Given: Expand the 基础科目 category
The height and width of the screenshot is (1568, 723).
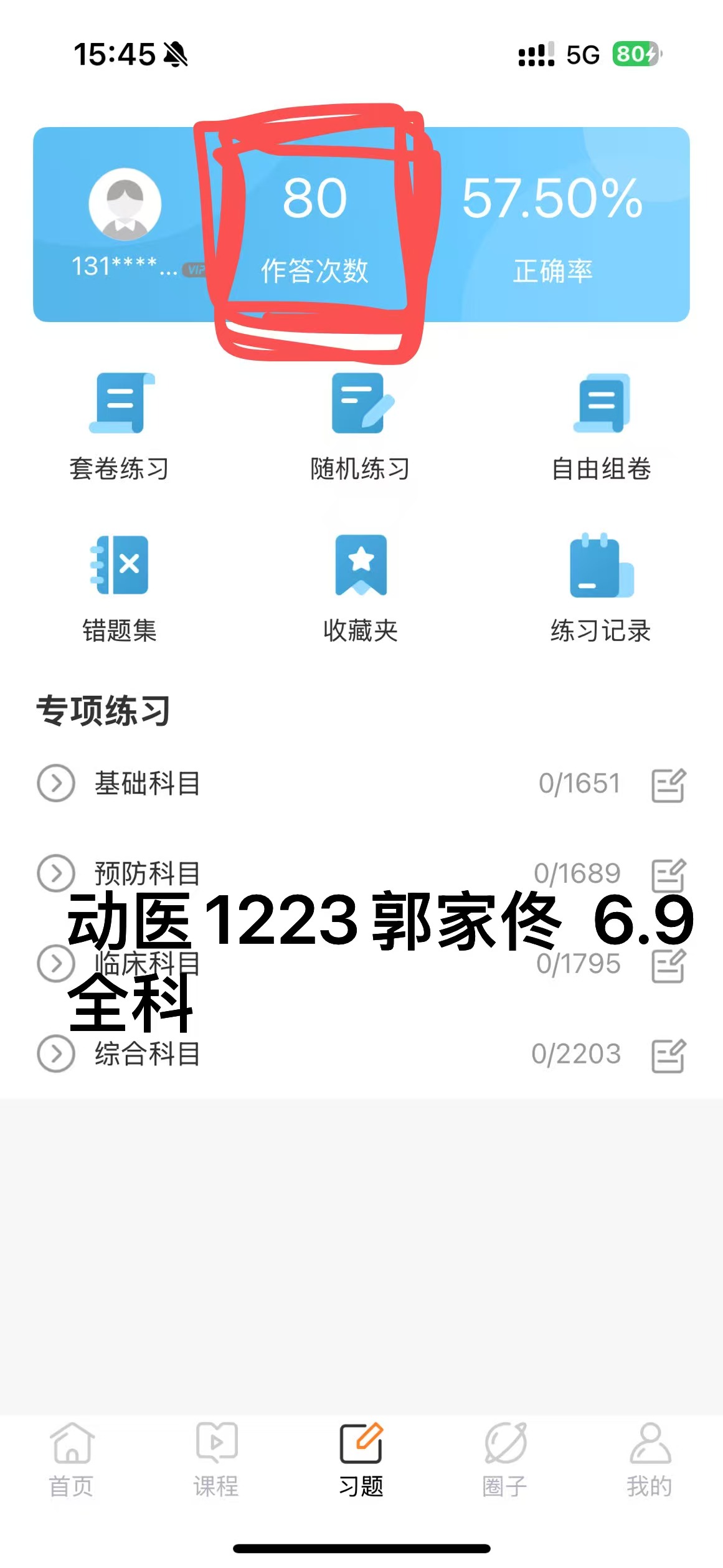Looking at the screenshot, I should 56,783.
